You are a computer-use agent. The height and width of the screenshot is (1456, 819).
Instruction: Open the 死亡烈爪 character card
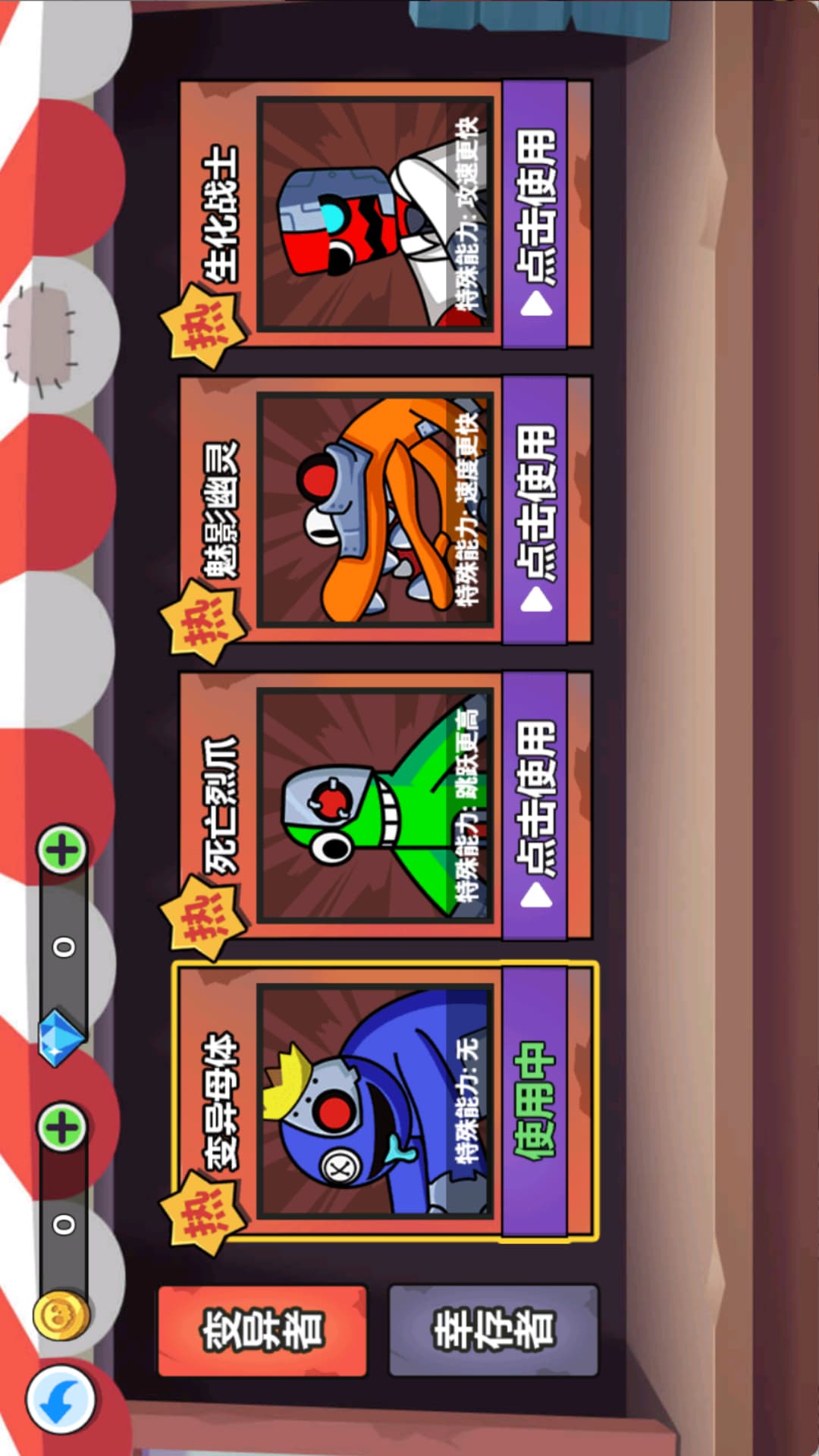click(x=375, y=806)
